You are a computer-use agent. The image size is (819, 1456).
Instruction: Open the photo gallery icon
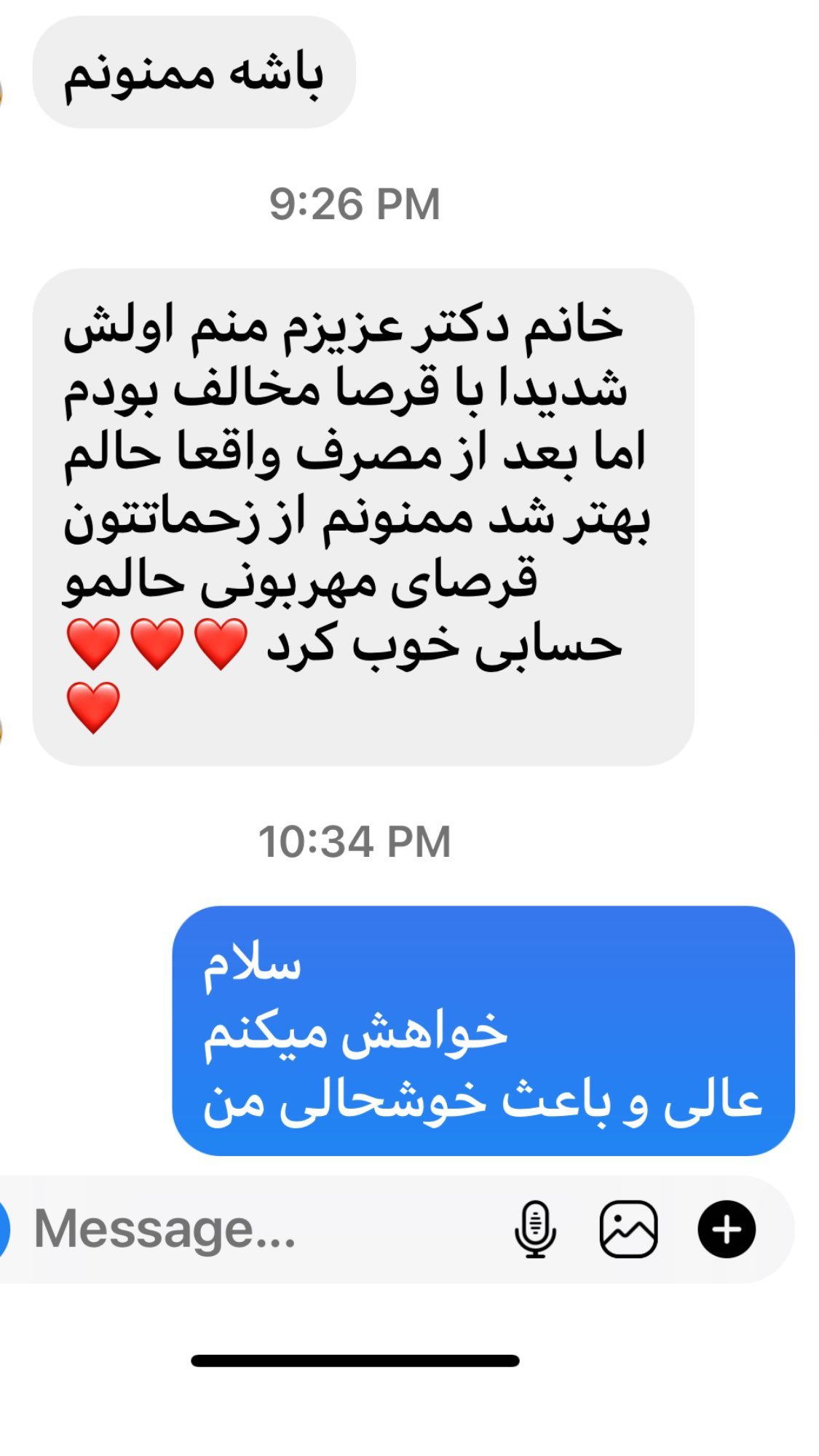pyautogui.click(x=628, y=1230)
